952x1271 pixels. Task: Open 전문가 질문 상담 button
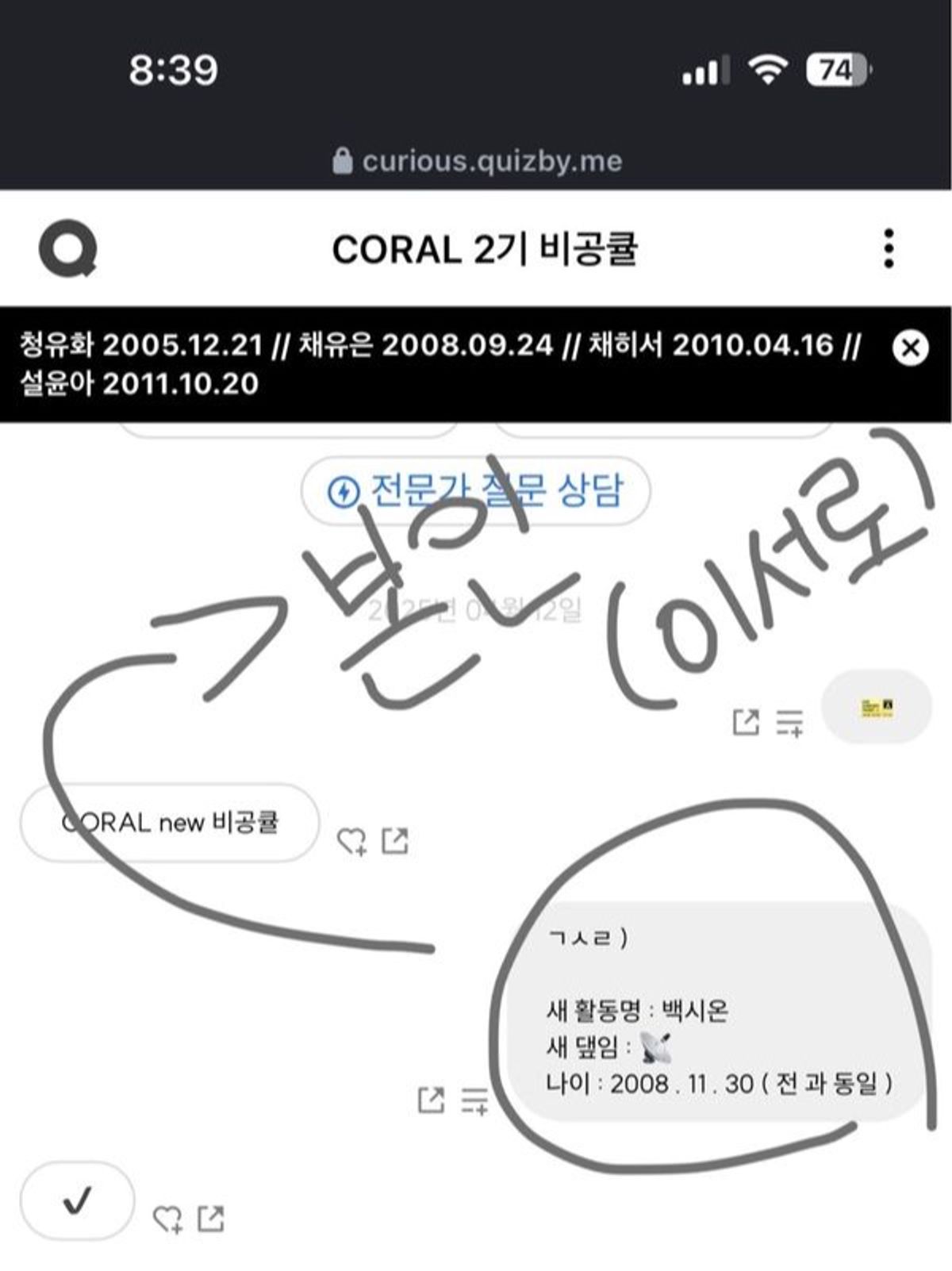coord(475,491)
